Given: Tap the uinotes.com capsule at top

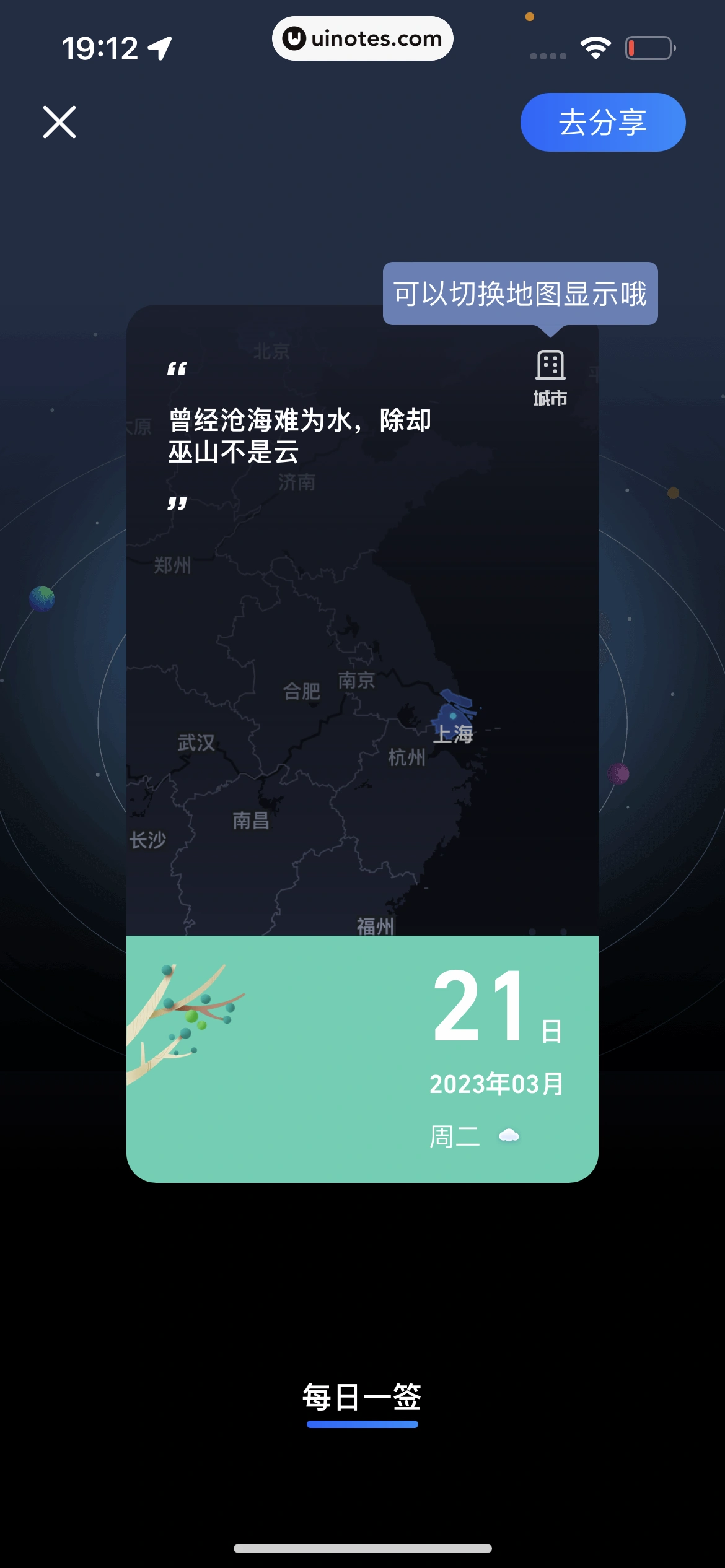Looking at the screenshot, I should click(x=362, y=38).
